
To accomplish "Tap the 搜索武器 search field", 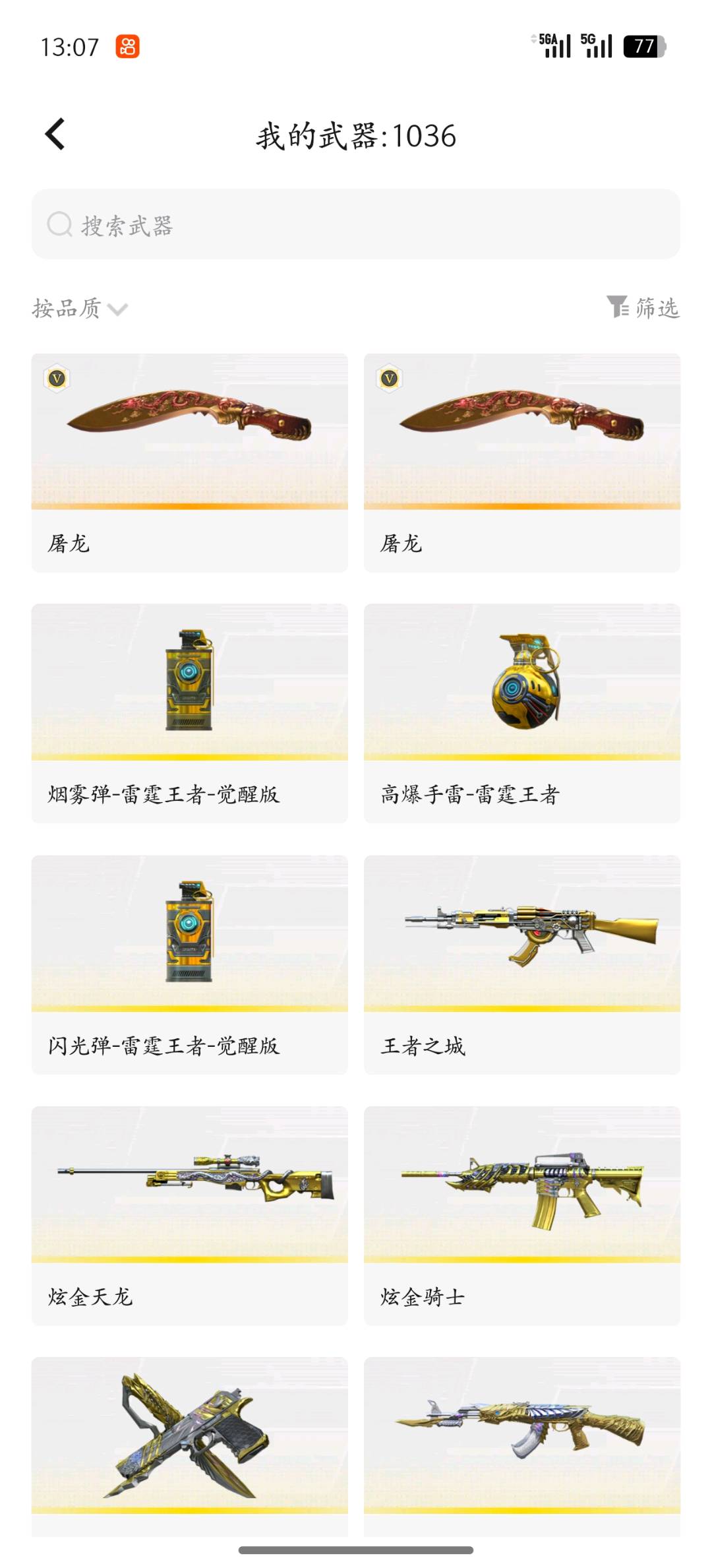I will pyautogui.click(x=356, y=224).
